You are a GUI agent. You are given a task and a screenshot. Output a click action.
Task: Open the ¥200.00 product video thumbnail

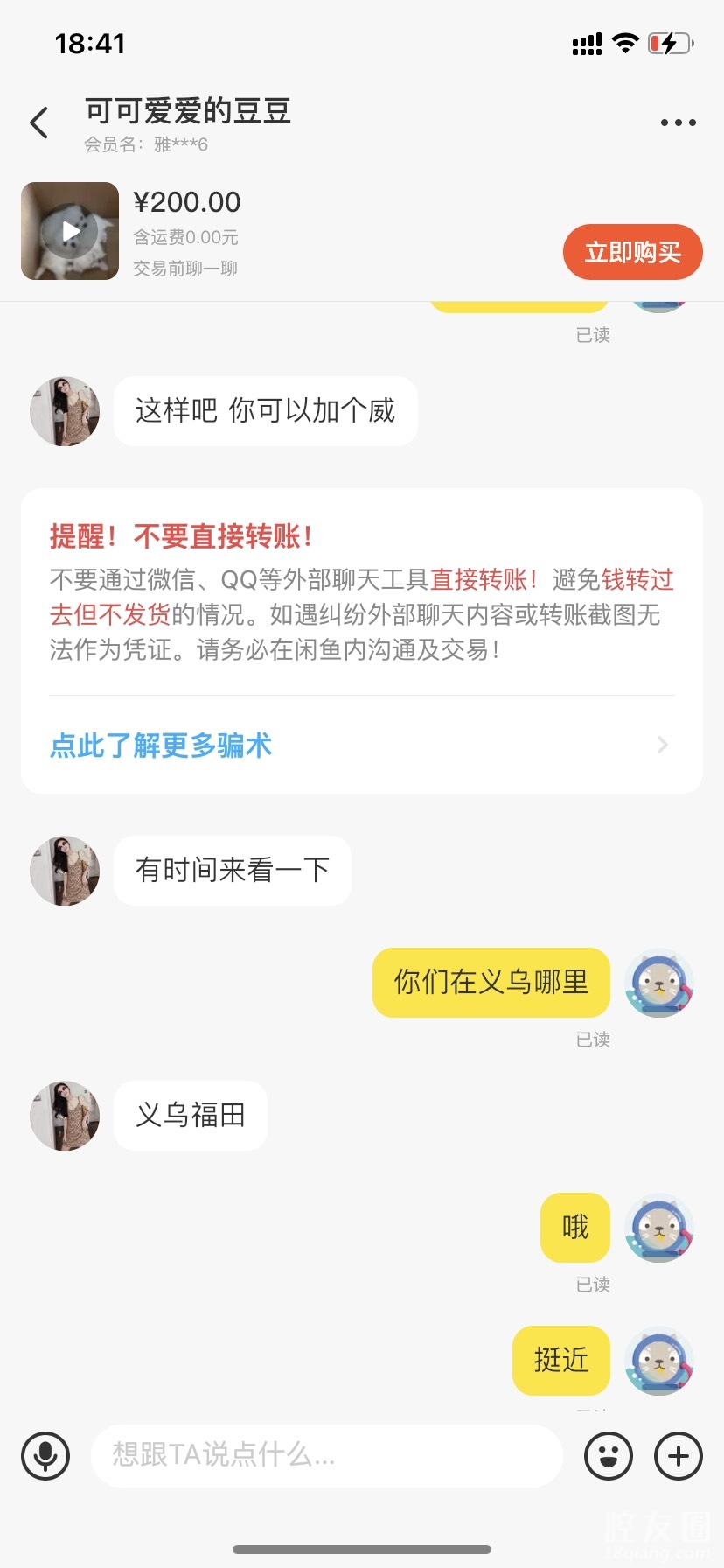coord(70,231)
